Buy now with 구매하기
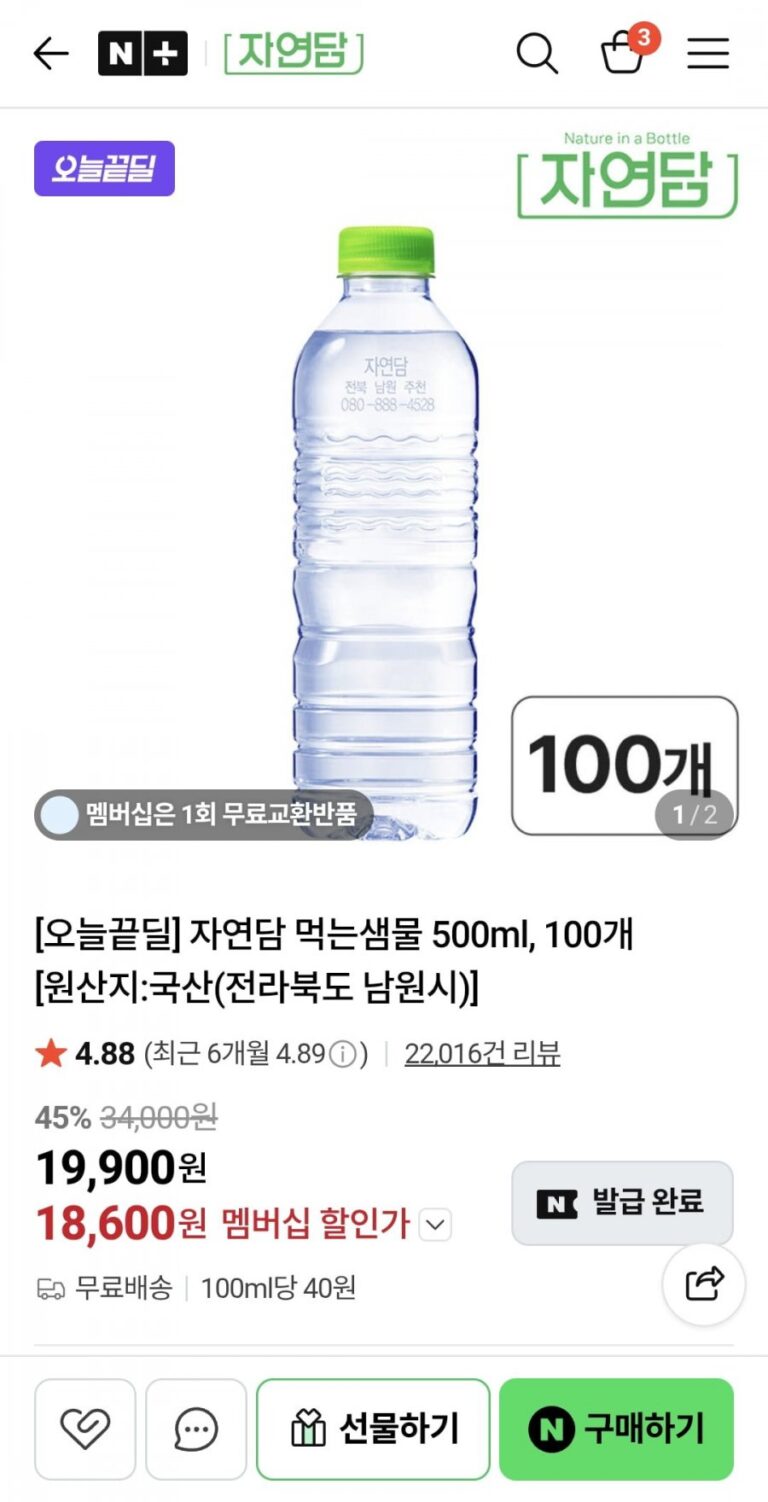This screenshot has height=1502, width=768. [616, 1429]
